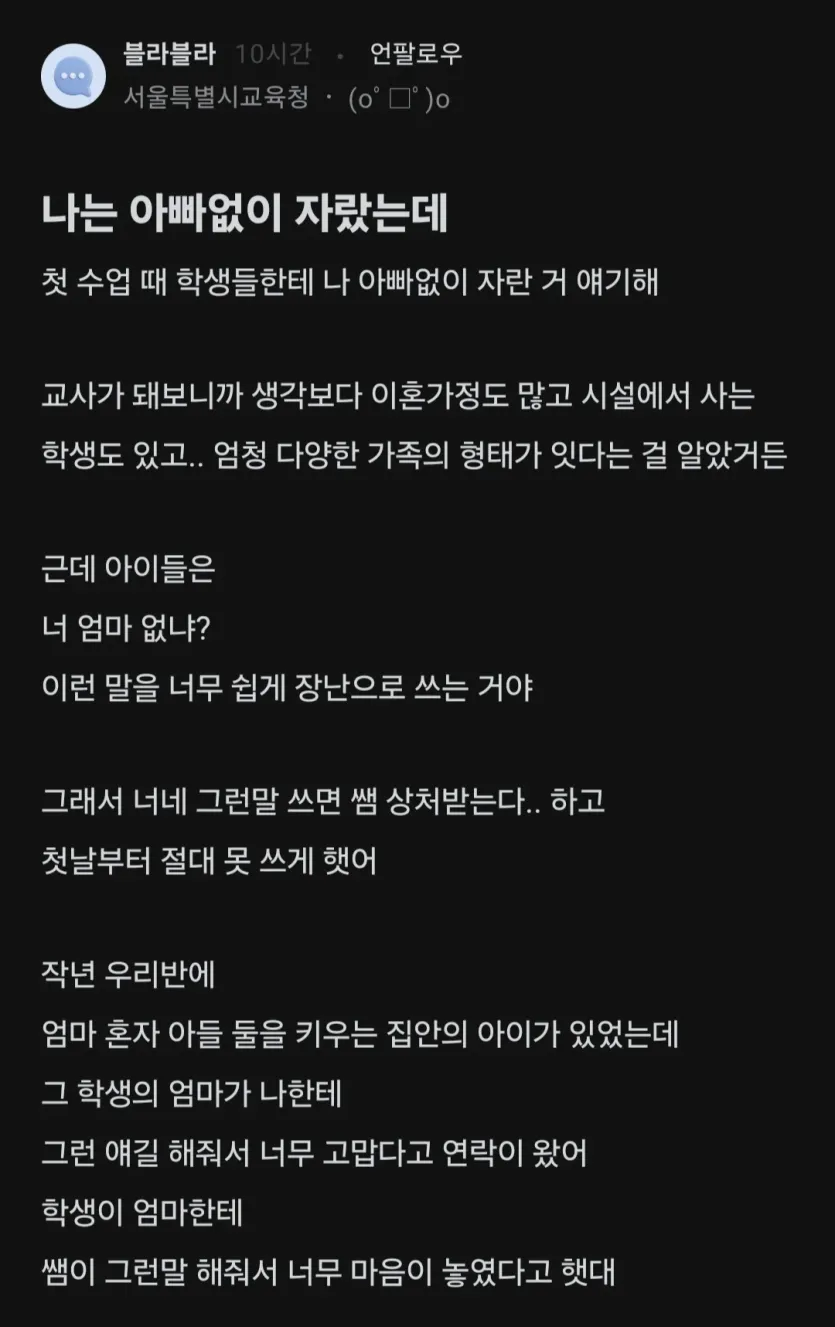
Task: Tap the 언팔로우 button
Action: coord(416,54)
